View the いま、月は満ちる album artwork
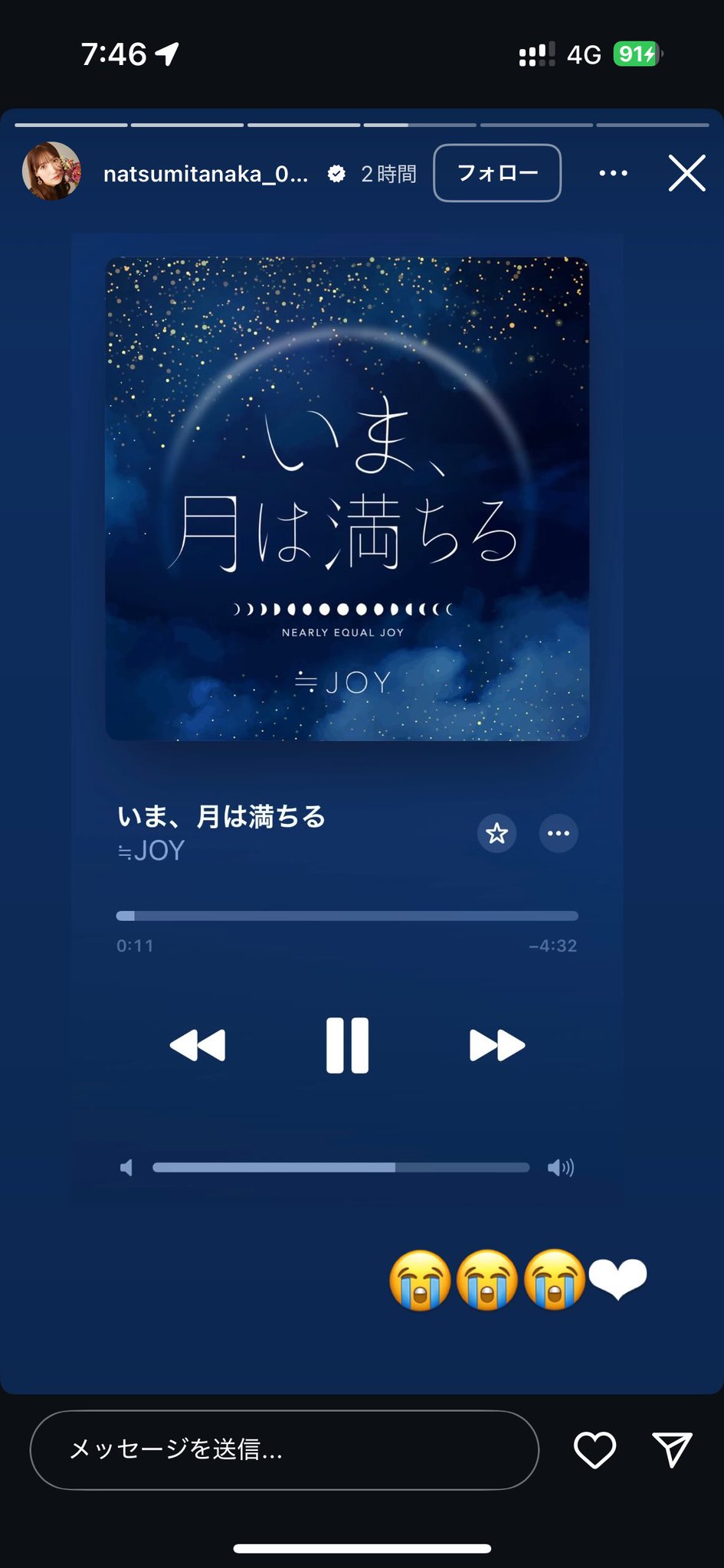This screenshot has width=724, height=1568. [x=347, y=496]
